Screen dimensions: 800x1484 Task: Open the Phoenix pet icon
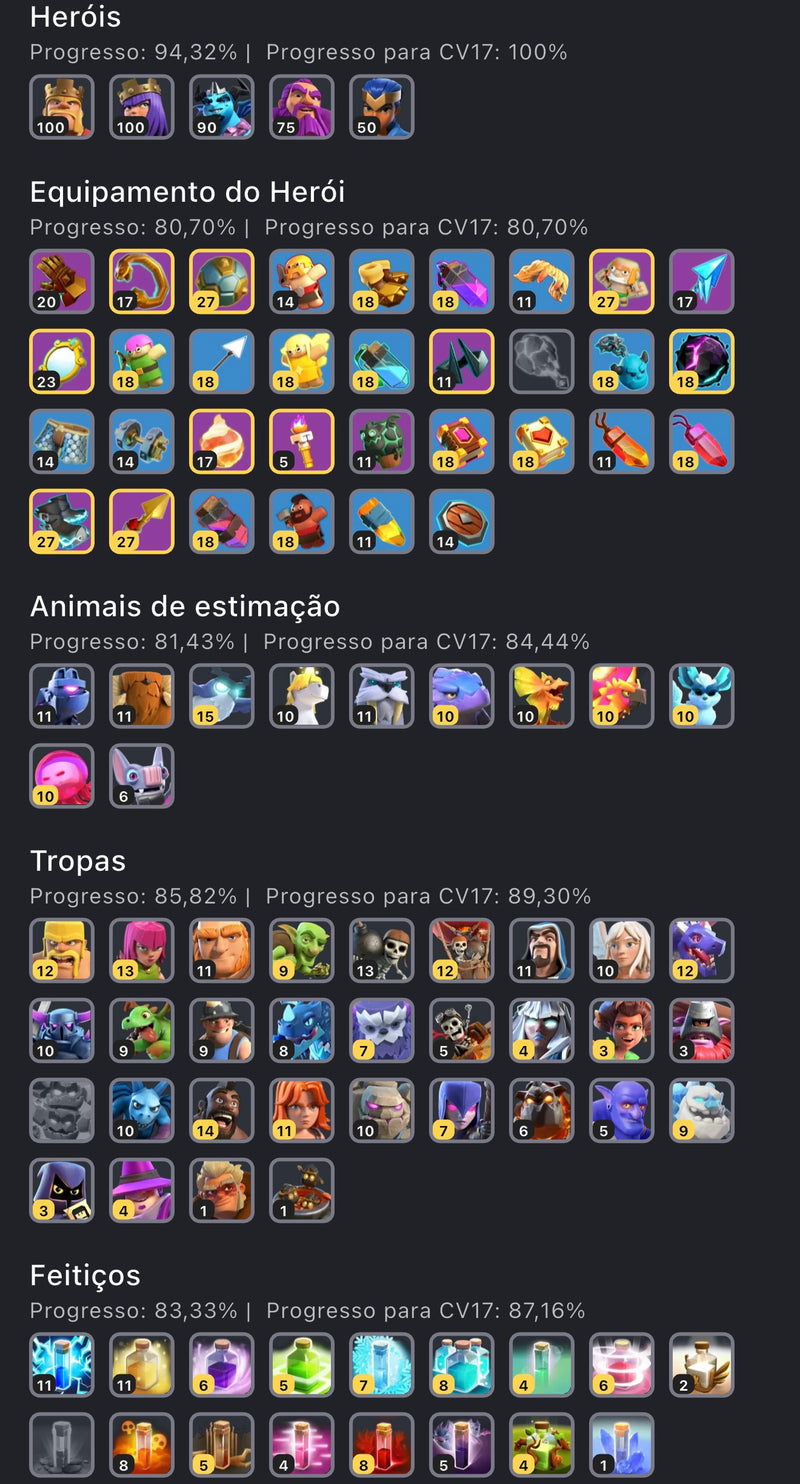541,696
